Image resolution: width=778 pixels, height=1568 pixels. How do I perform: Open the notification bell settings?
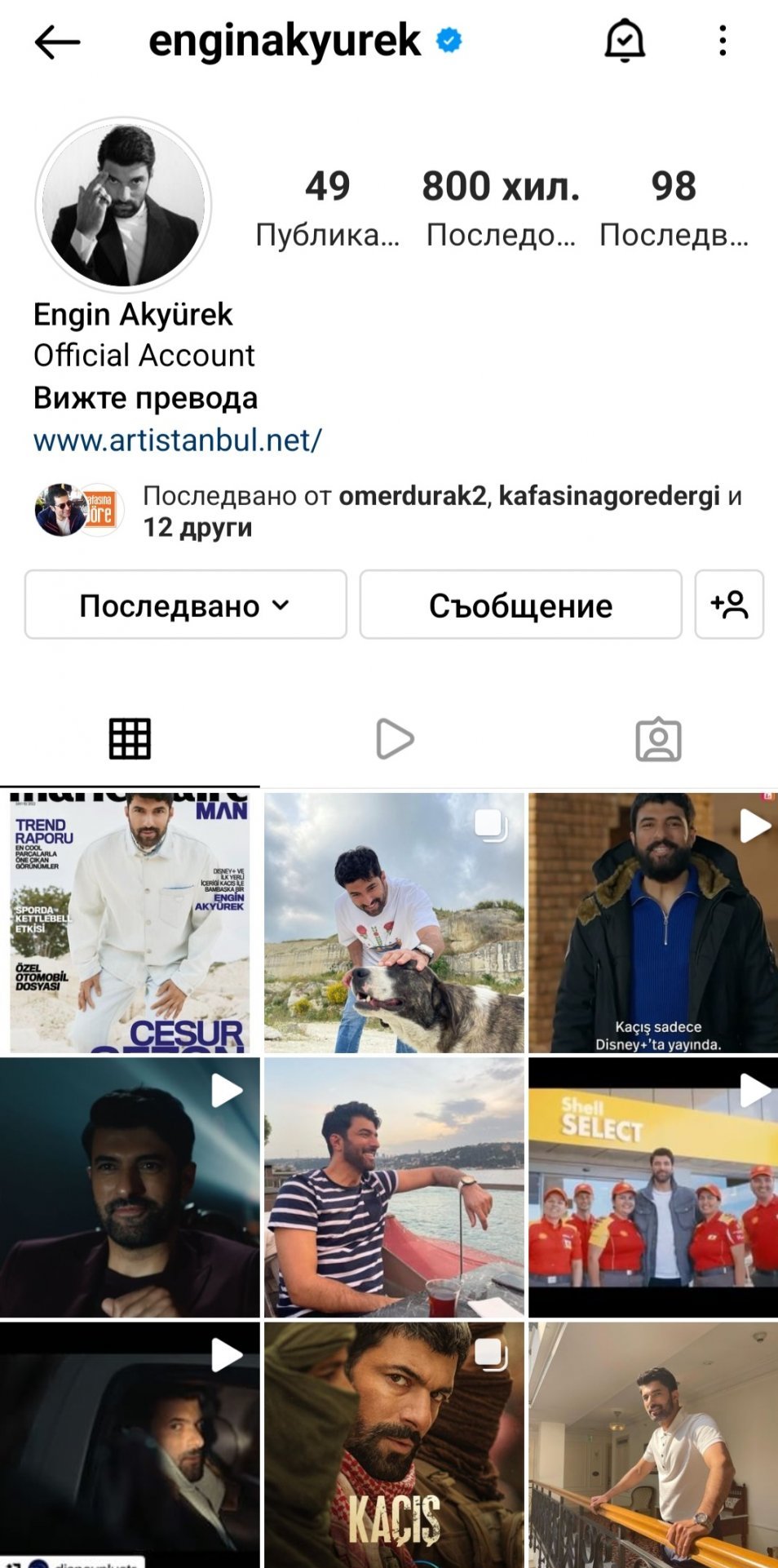point(625,40)
